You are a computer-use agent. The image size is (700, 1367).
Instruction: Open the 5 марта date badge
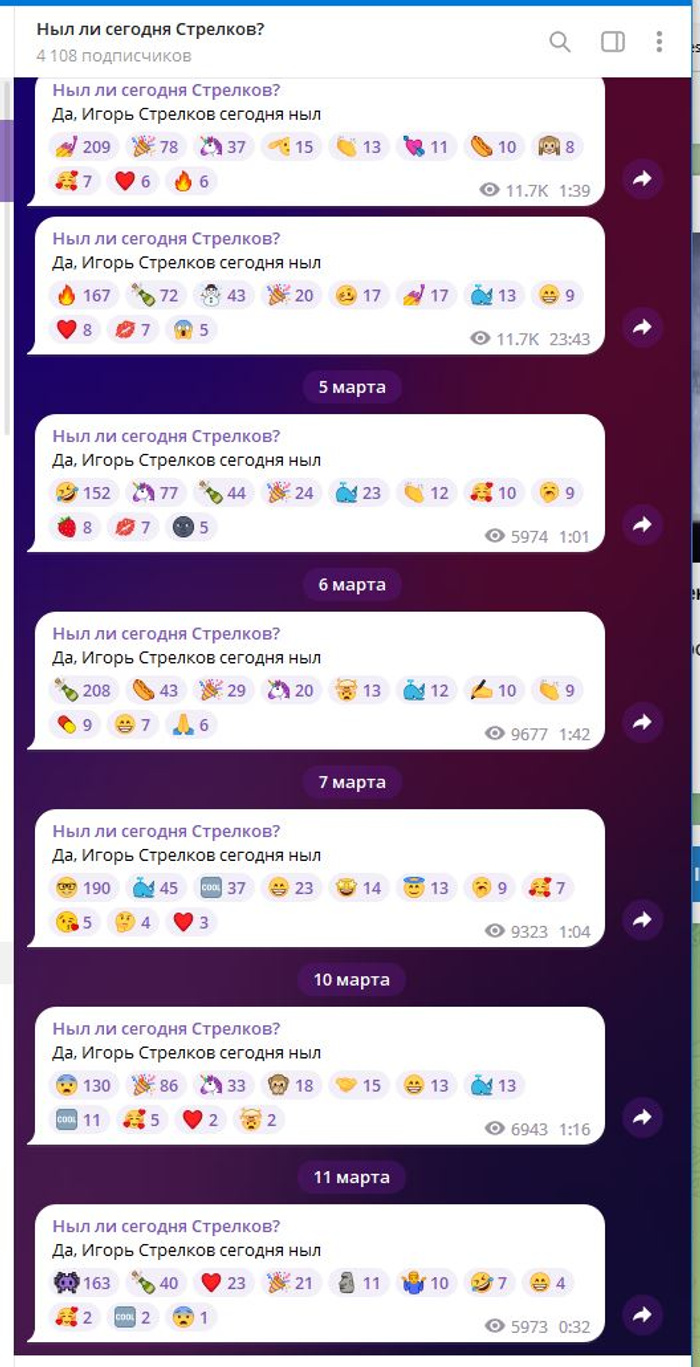[352, 387]
